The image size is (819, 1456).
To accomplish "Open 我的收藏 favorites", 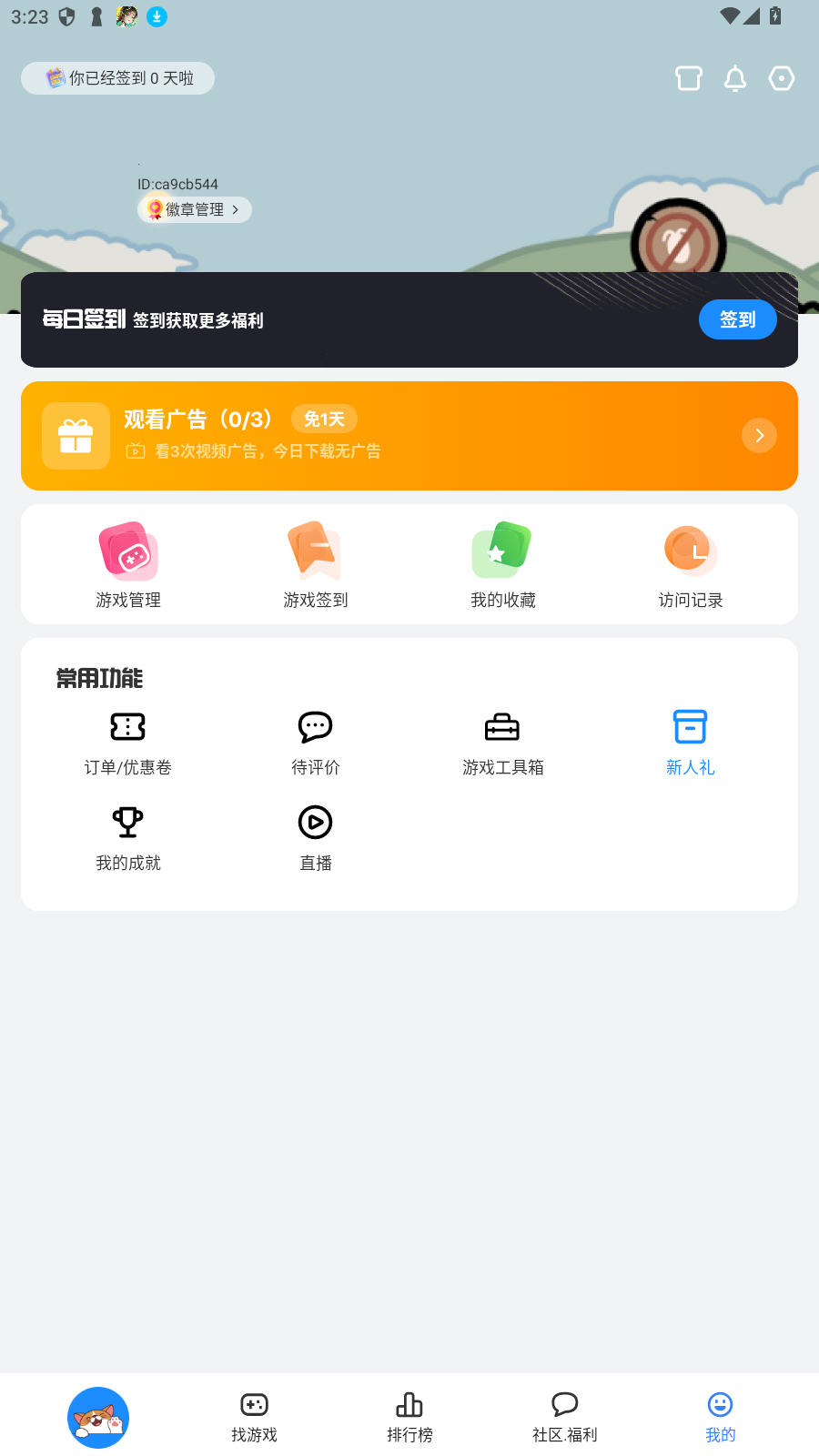I will pyautogui.click(x=501, y=562).
